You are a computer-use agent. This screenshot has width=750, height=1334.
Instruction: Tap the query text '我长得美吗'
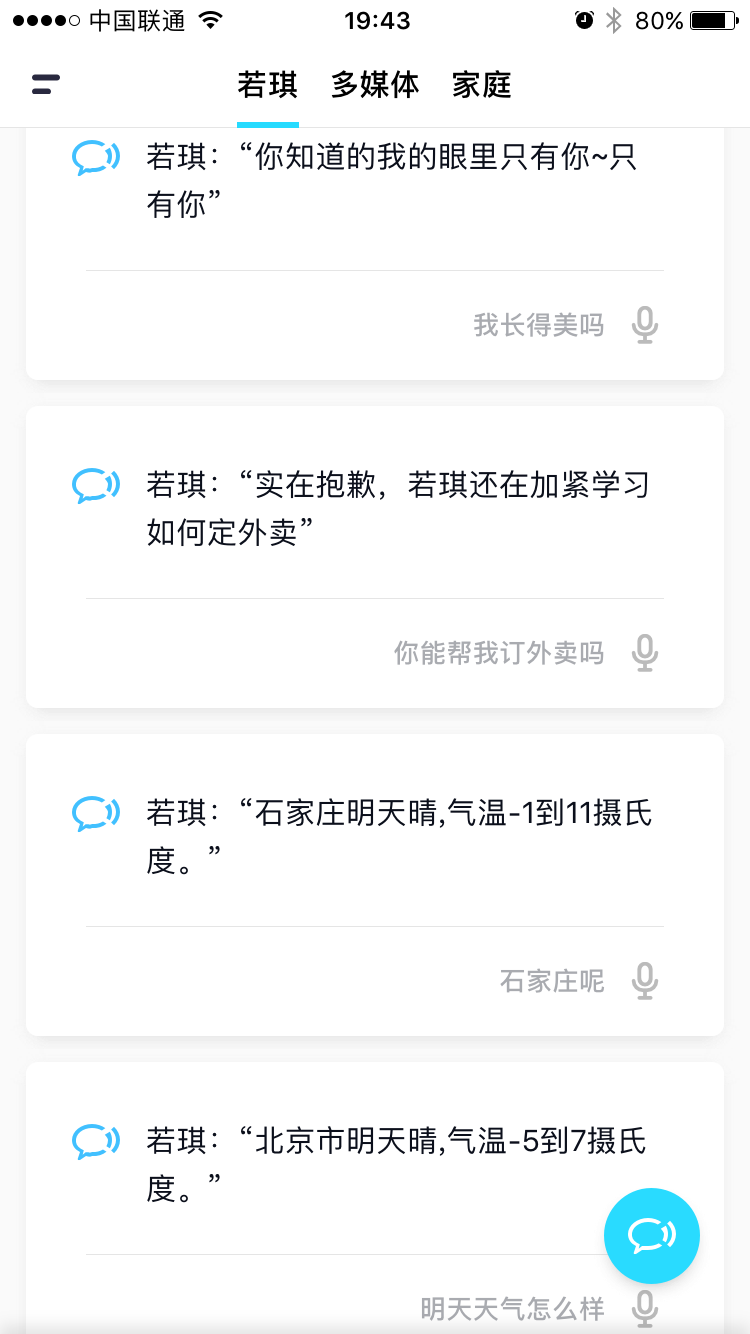[x=538, y=324]
